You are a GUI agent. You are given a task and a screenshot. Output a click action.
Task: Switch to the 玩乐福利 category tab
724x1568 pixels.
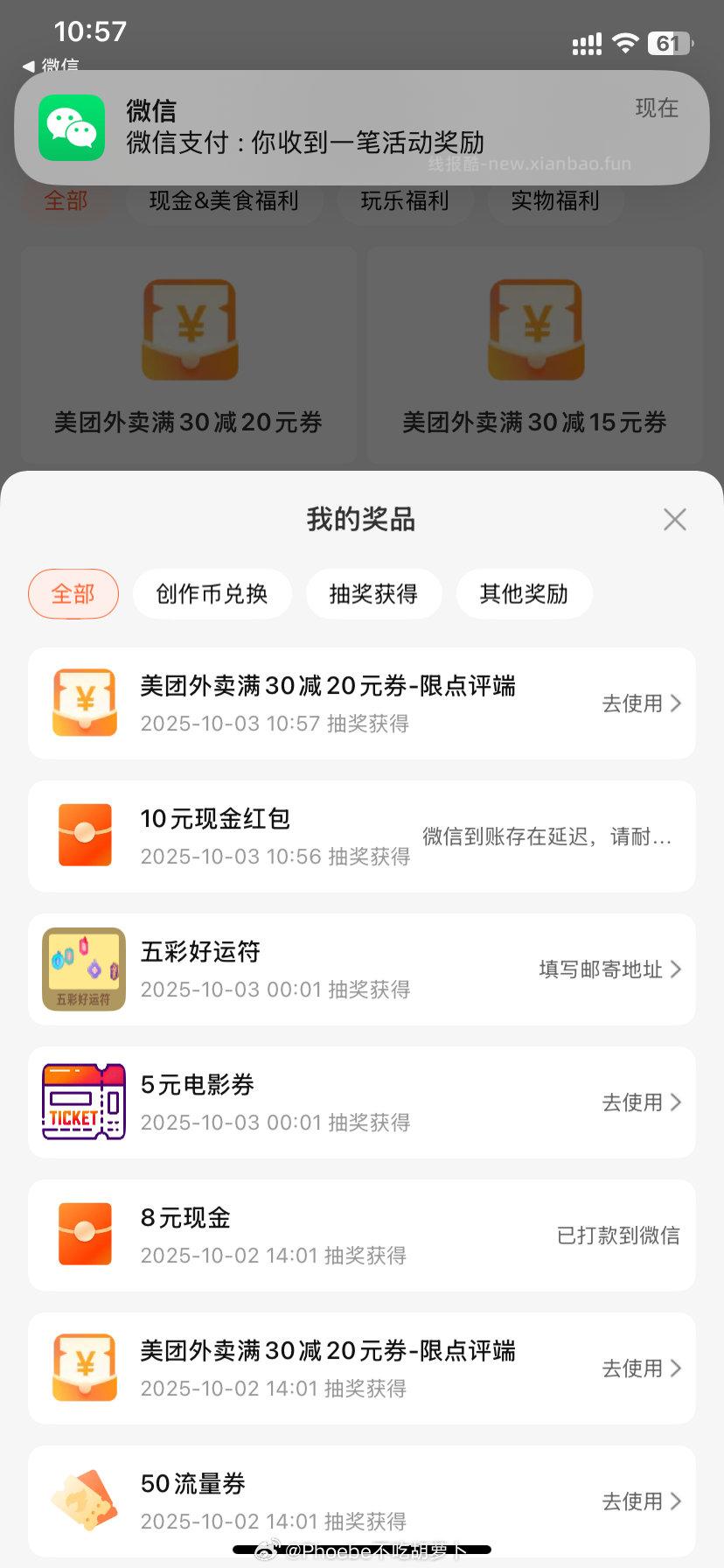[x=405, y=200]
